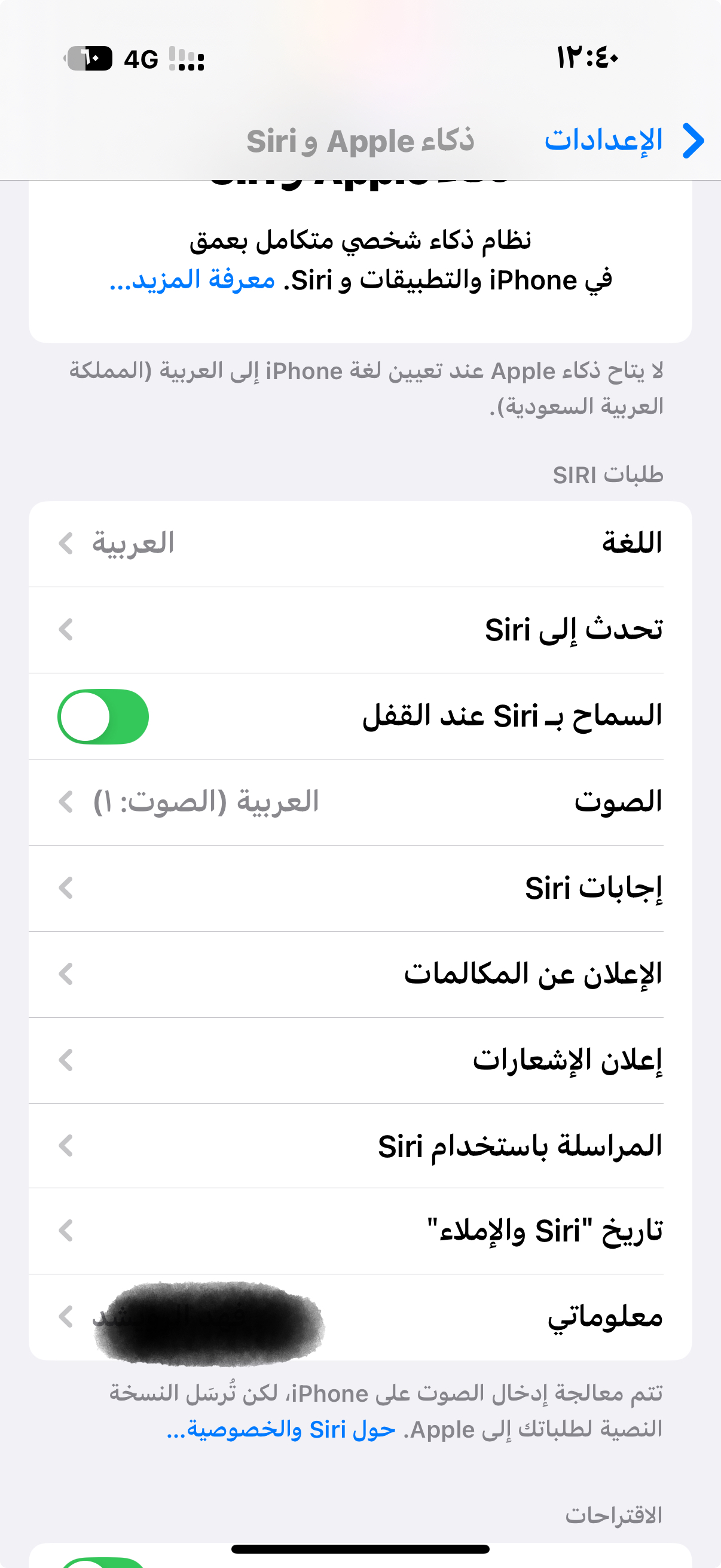721x1568 pixels.
Task: Open the حول Siri والخصوصية link
Action: tap(281, 1429)
